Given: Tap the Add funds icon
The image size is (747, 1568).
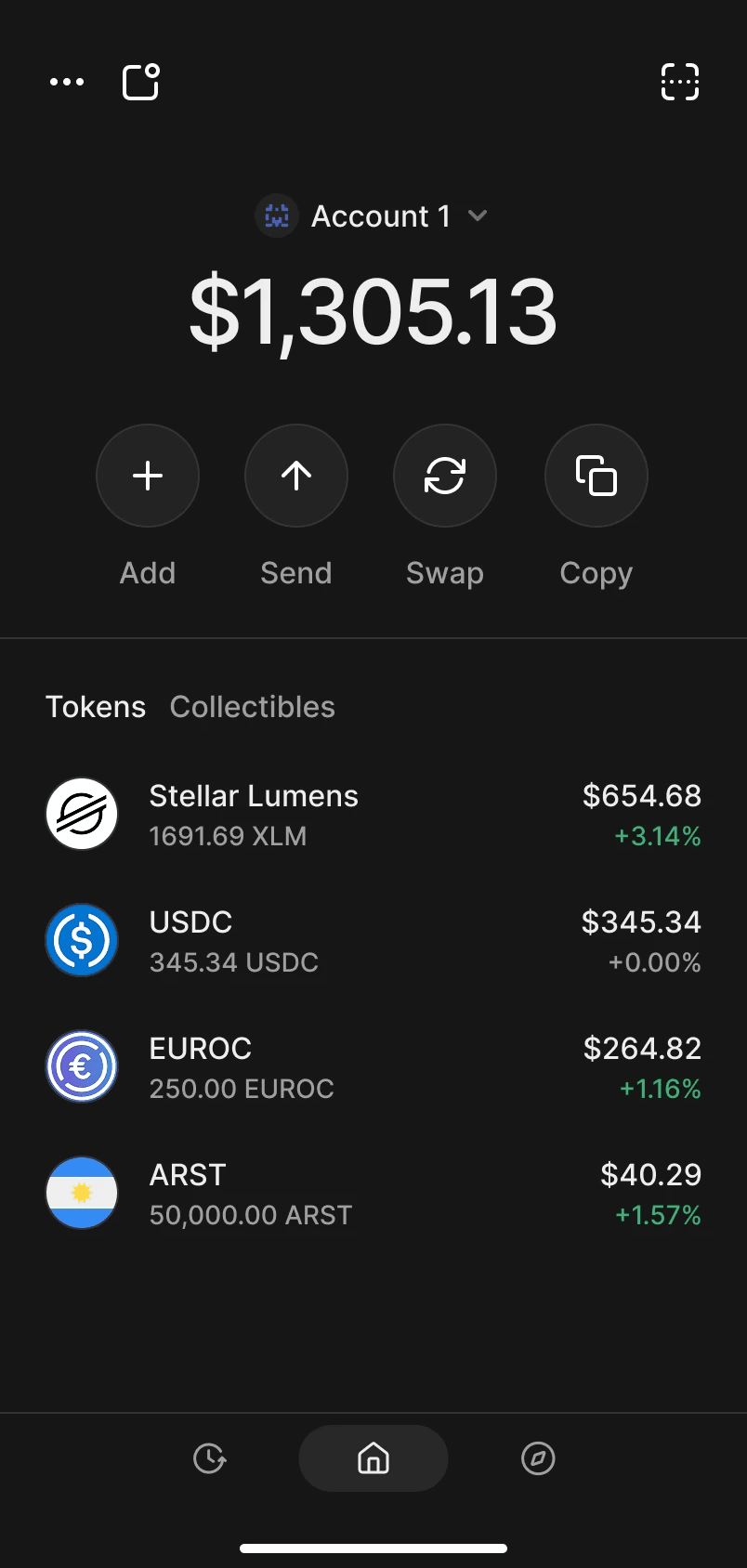Looking at the screenshot, I should [x=148, y=476].
